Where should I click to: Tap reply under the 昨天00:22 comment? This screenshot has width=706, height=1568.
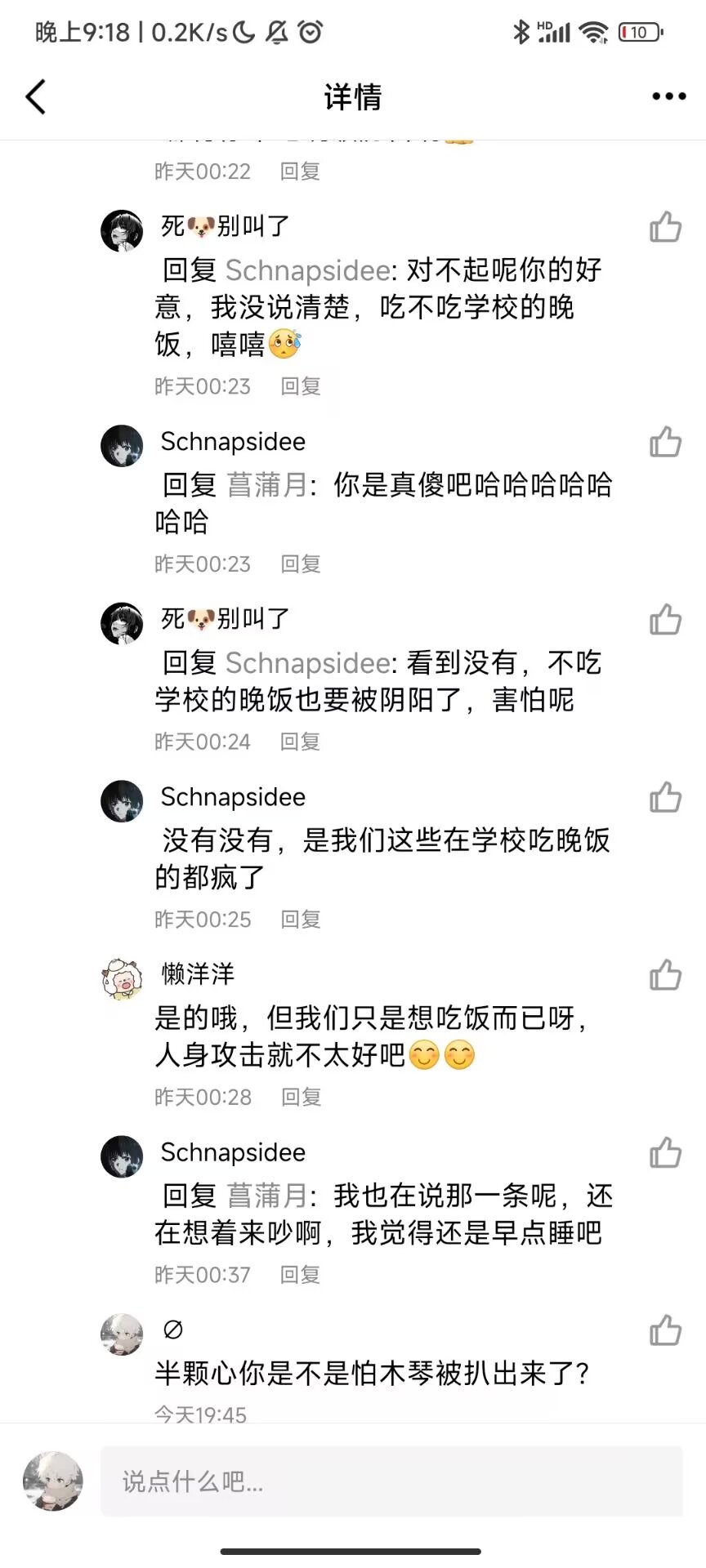pyautogui.click(x=300, y=171)
